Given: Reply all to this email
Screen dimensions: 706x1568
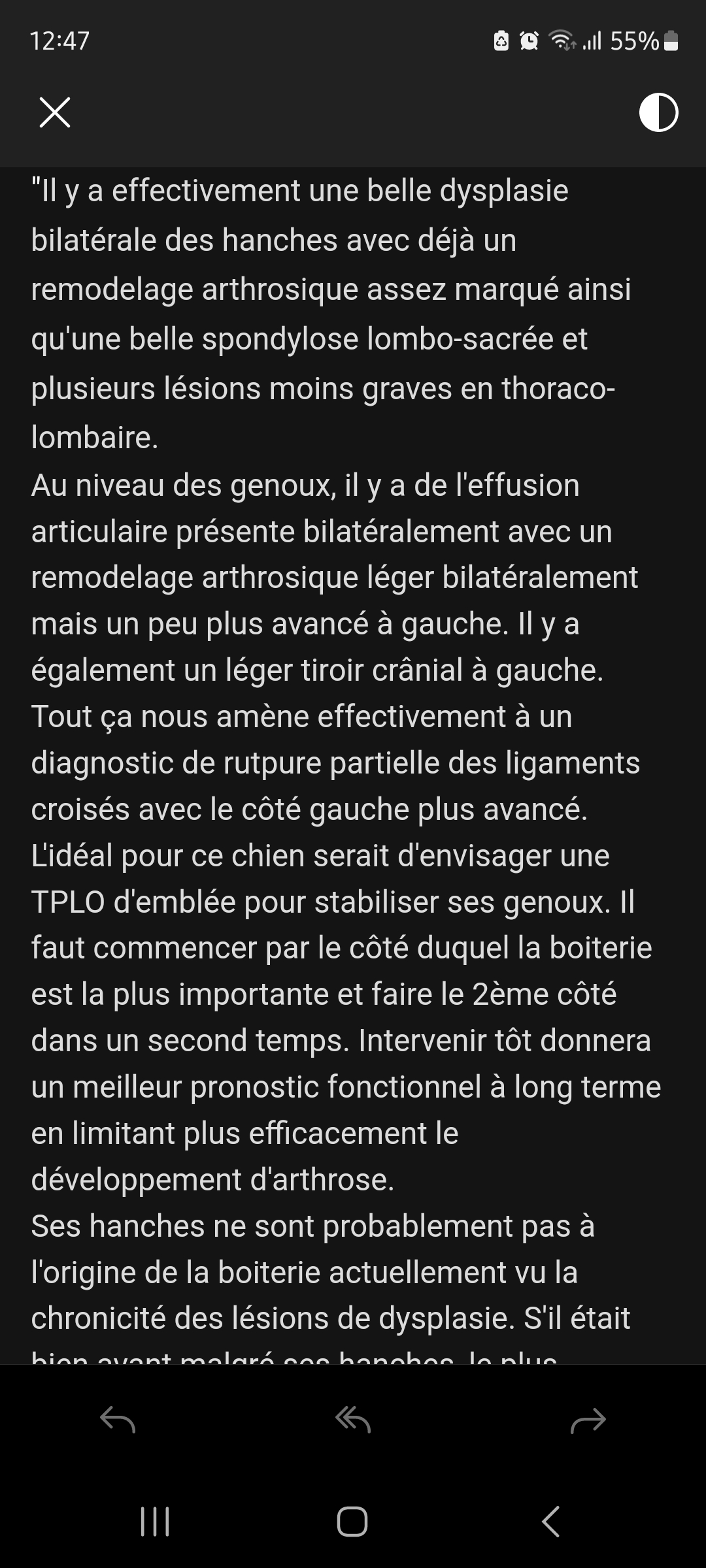Looking at the screenshot, I should [x=353, y=1420].
